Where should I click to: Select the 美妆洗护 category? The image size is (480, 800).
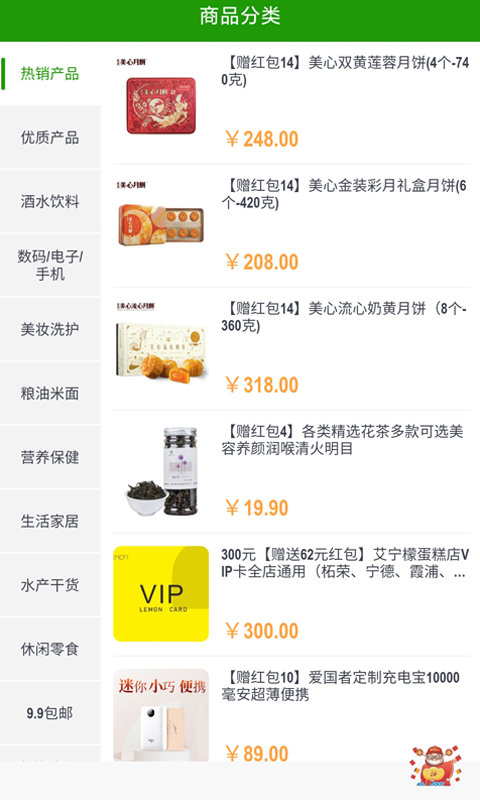pyautogui.click(x=50, y=329)
